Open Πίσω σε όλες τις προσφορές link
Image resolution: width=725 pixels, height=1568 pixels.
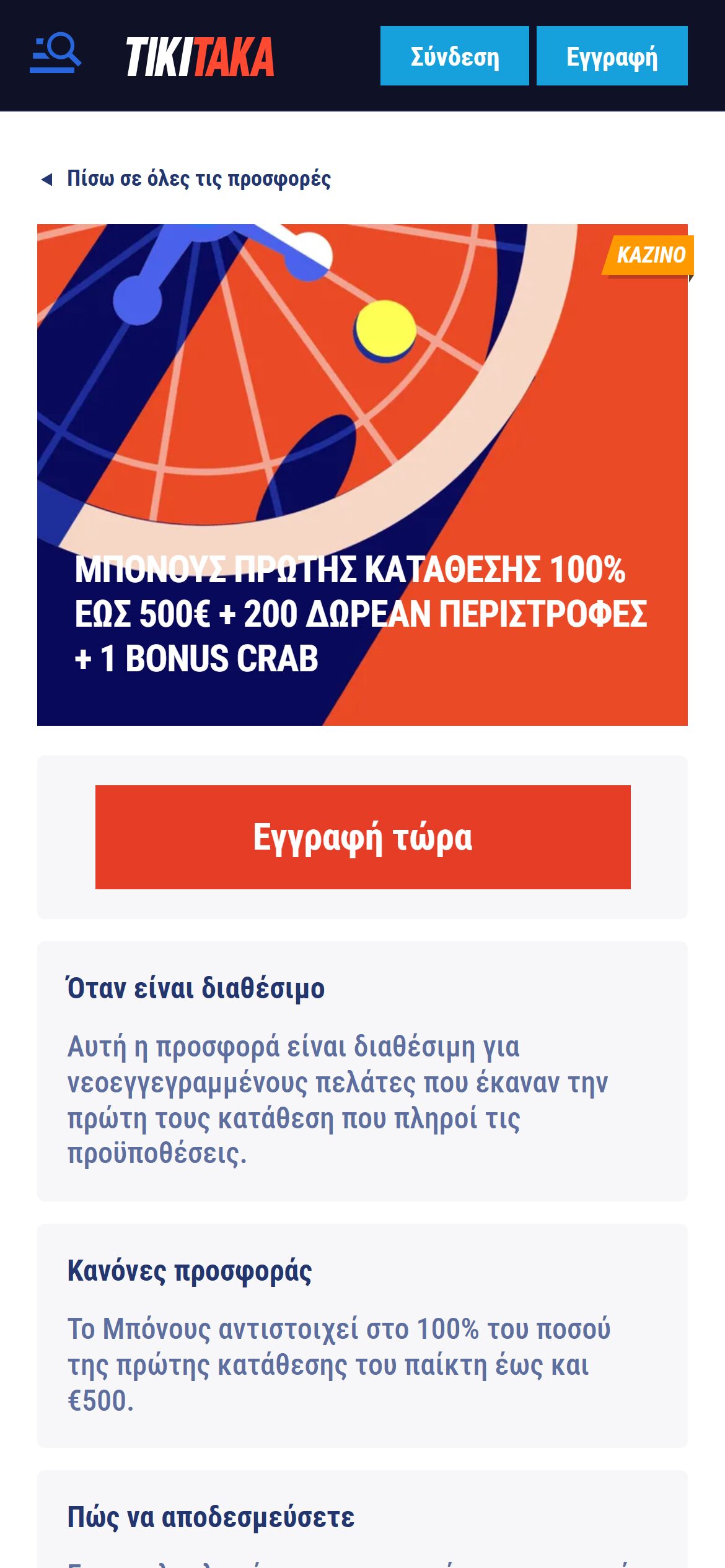click(200, 178)
